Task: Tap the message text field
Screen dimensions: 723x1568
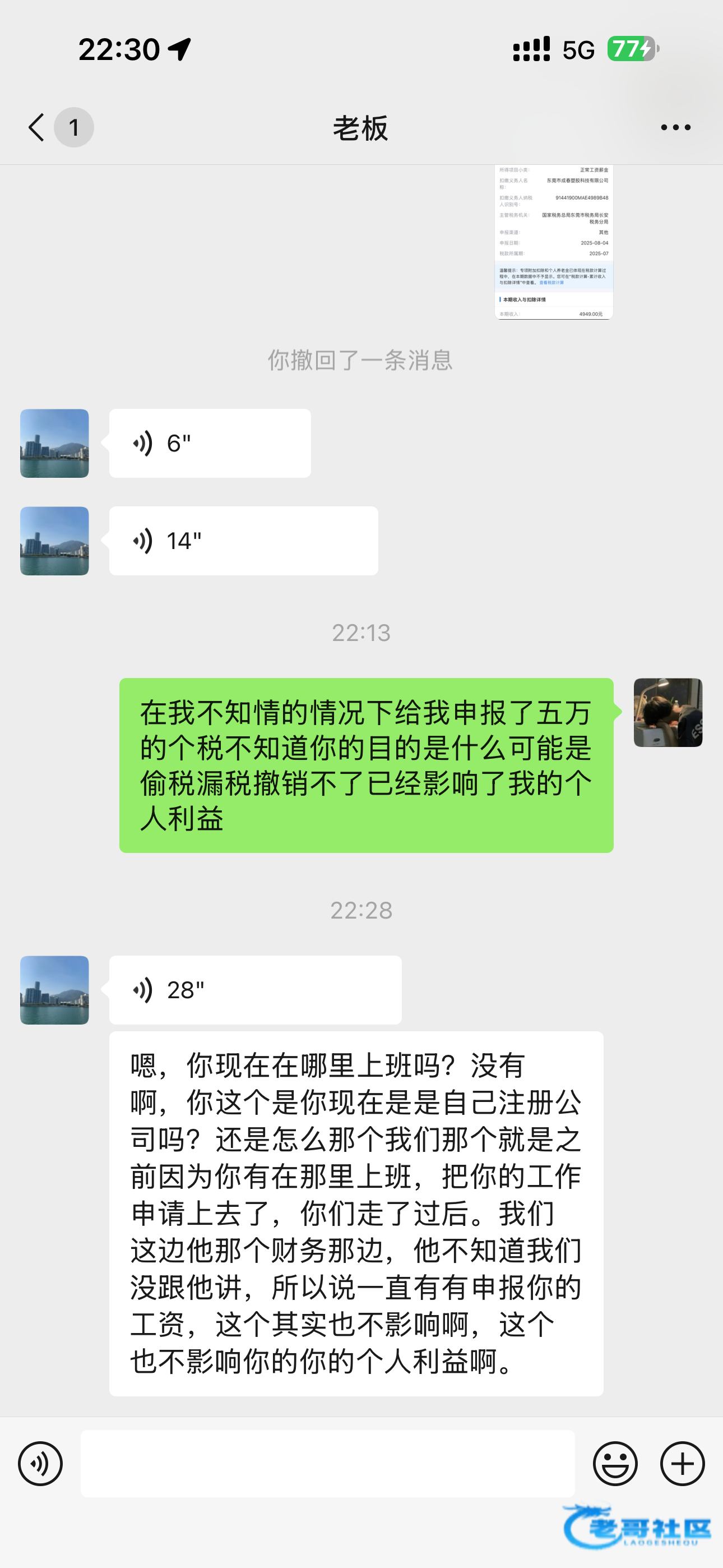Action: pos(327,1463)
